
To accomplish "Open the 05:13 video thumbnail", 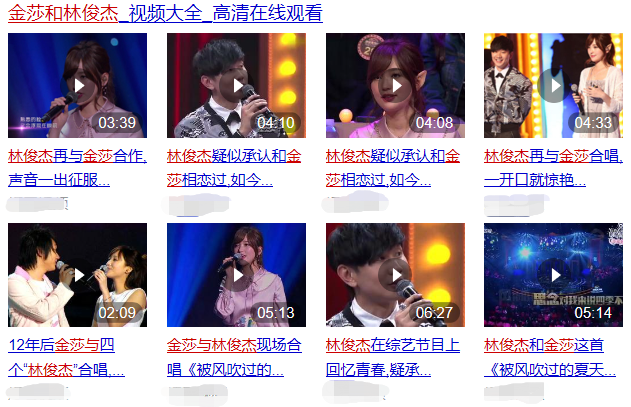I will pos(236,274).
